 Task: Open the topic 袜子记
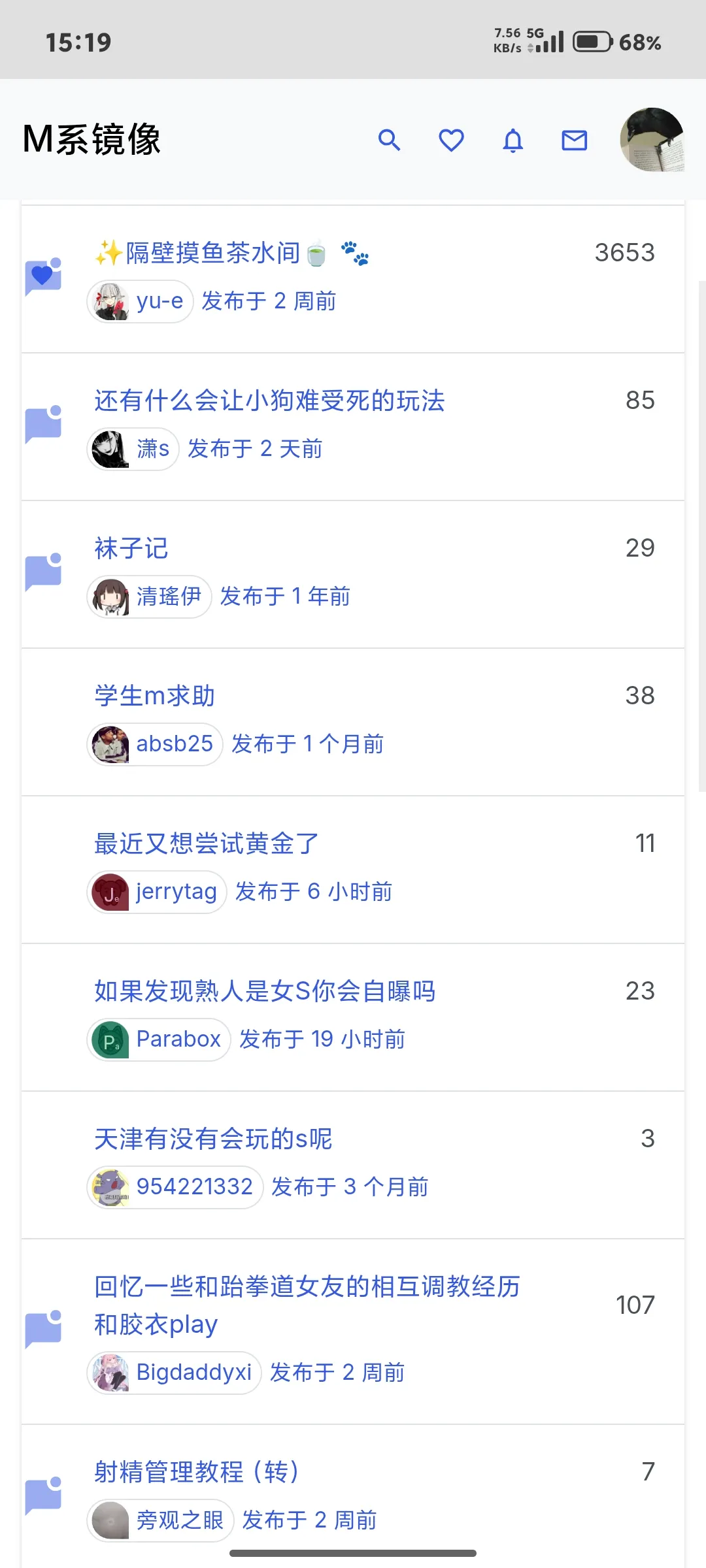pyautogui.click(x=131, y=548)
